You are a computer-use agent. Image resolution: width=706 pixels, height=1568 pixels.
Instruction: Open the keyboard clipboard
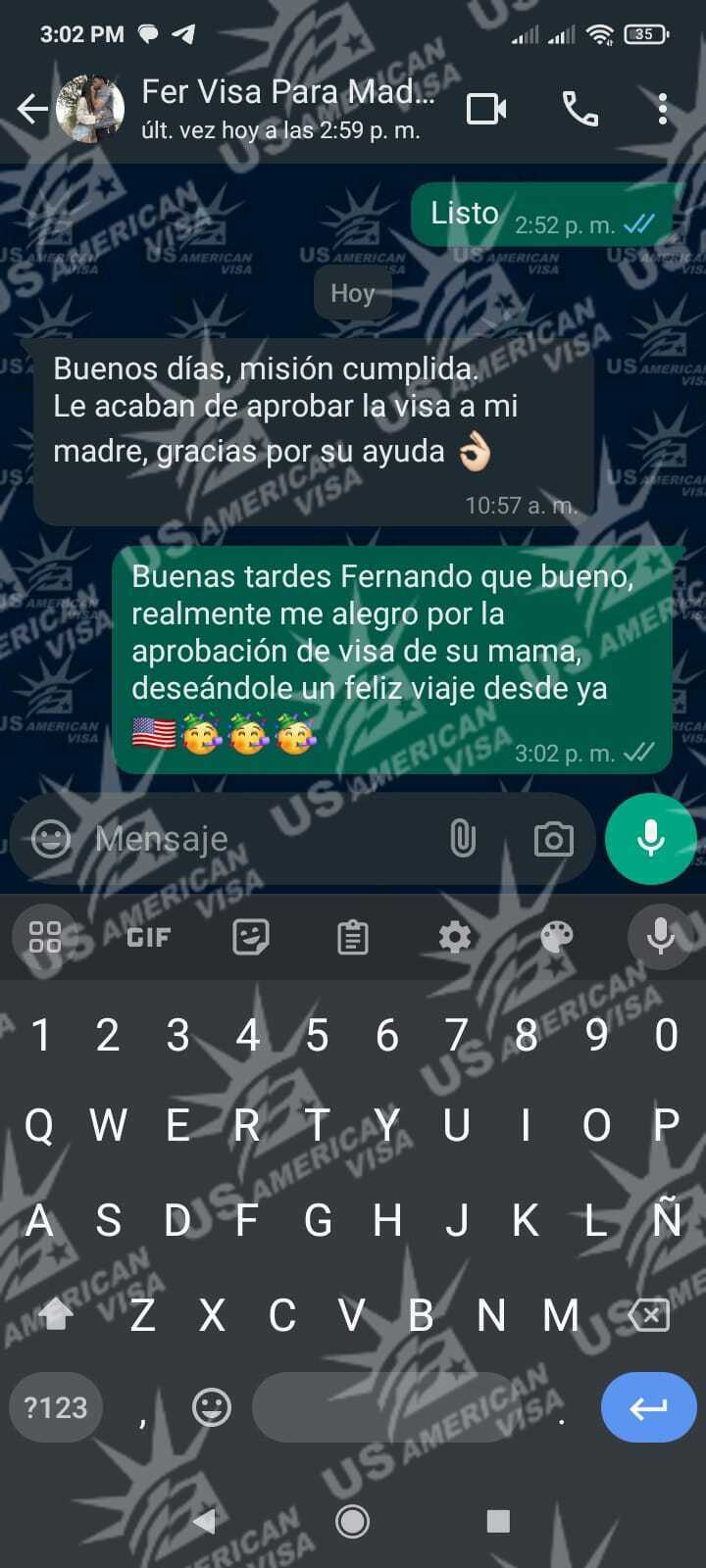[x=353, y=938]
